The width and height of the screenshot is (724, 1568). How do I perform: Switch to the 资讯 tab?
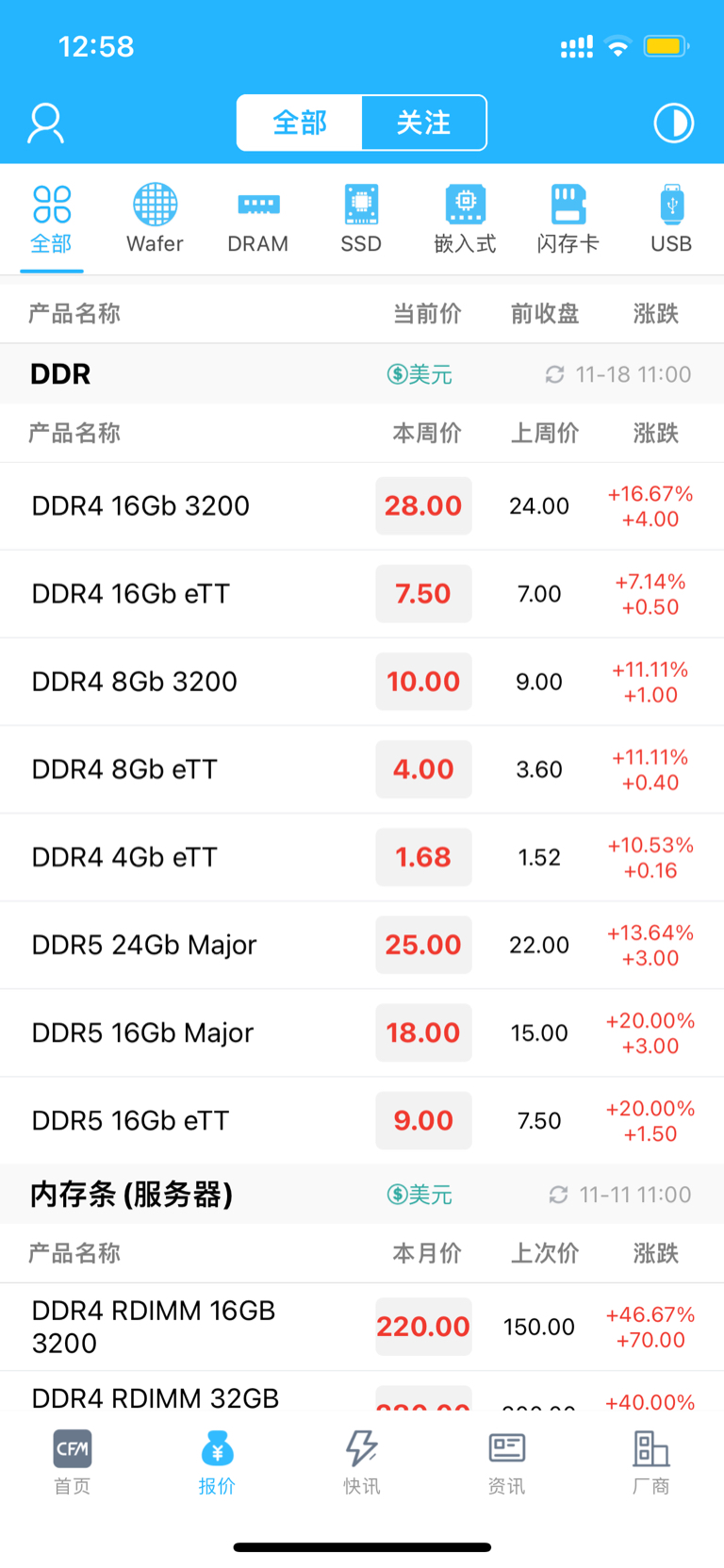[506, 1461]
